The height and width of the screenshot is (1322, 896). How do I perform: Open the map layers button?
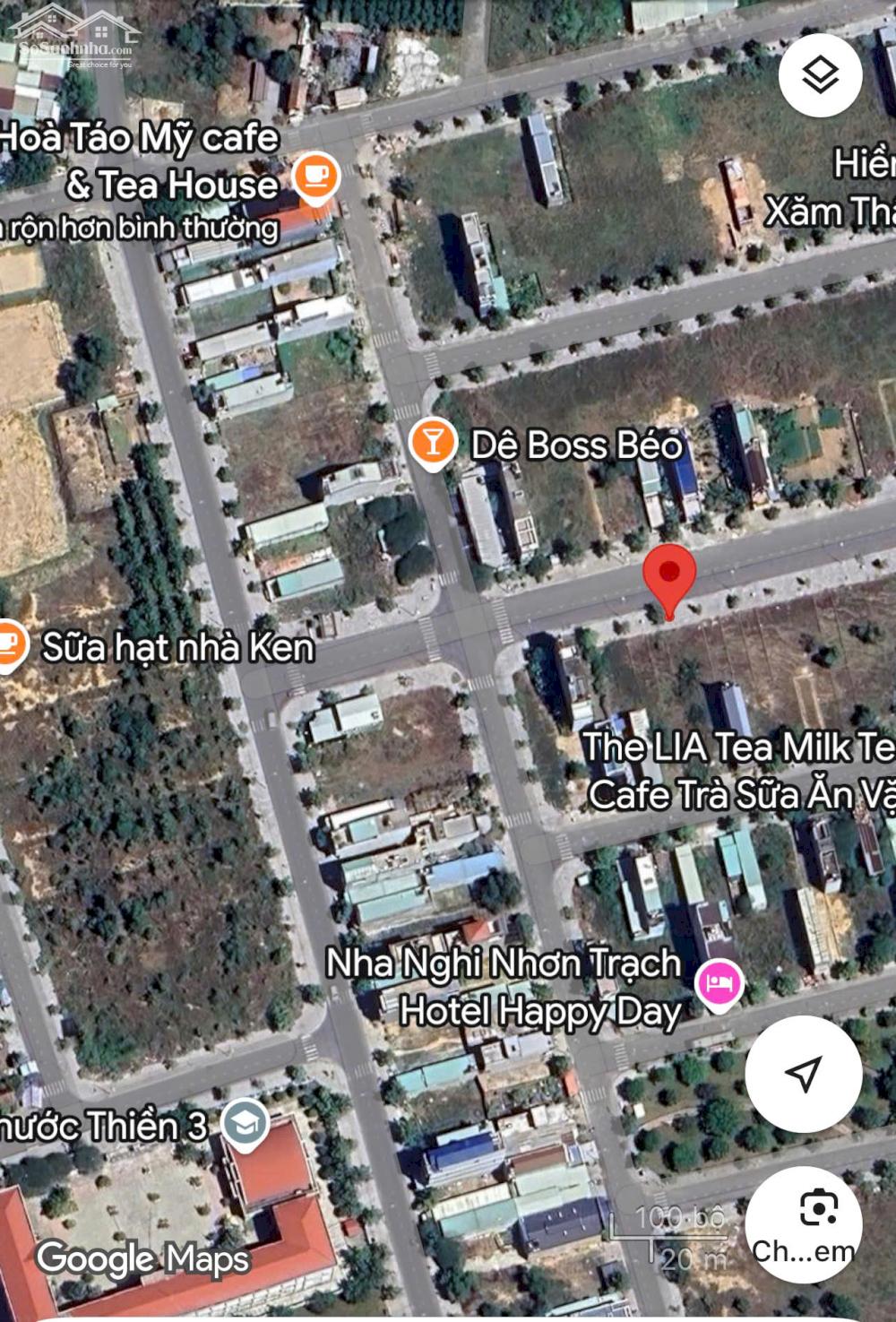pos(820,76)
